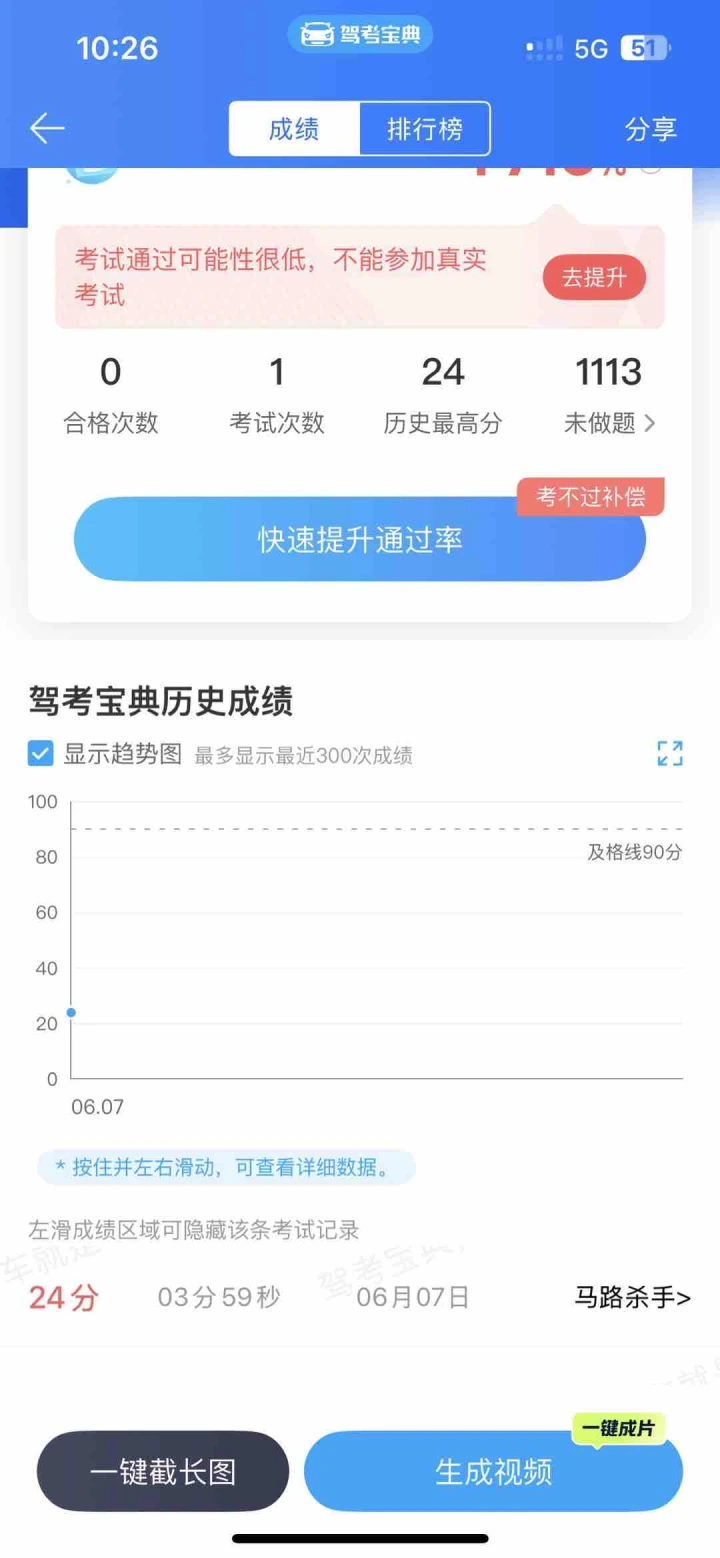Open the 1113 未做题 list
This screenshot has width=720, height=1558.
tap(609, 396)
